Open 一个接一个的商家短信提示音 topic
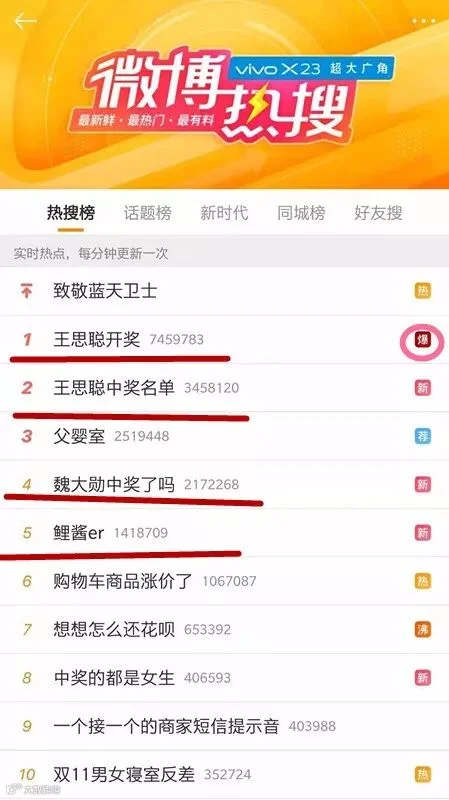The height and width of the screenshot is (800, 449). pos(224,726)
